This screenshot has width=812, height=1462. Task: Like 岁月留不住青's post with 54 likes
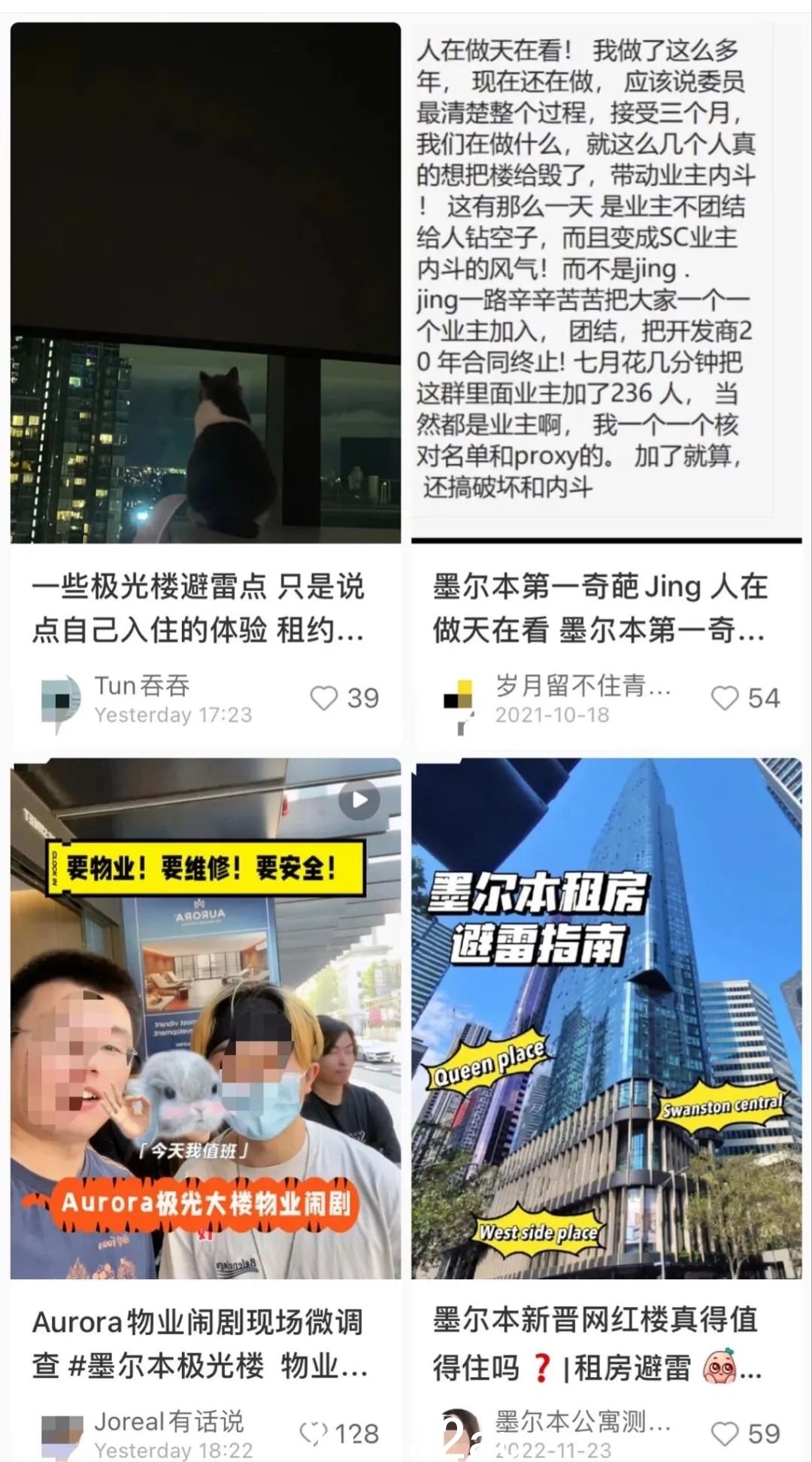point(725,698)
